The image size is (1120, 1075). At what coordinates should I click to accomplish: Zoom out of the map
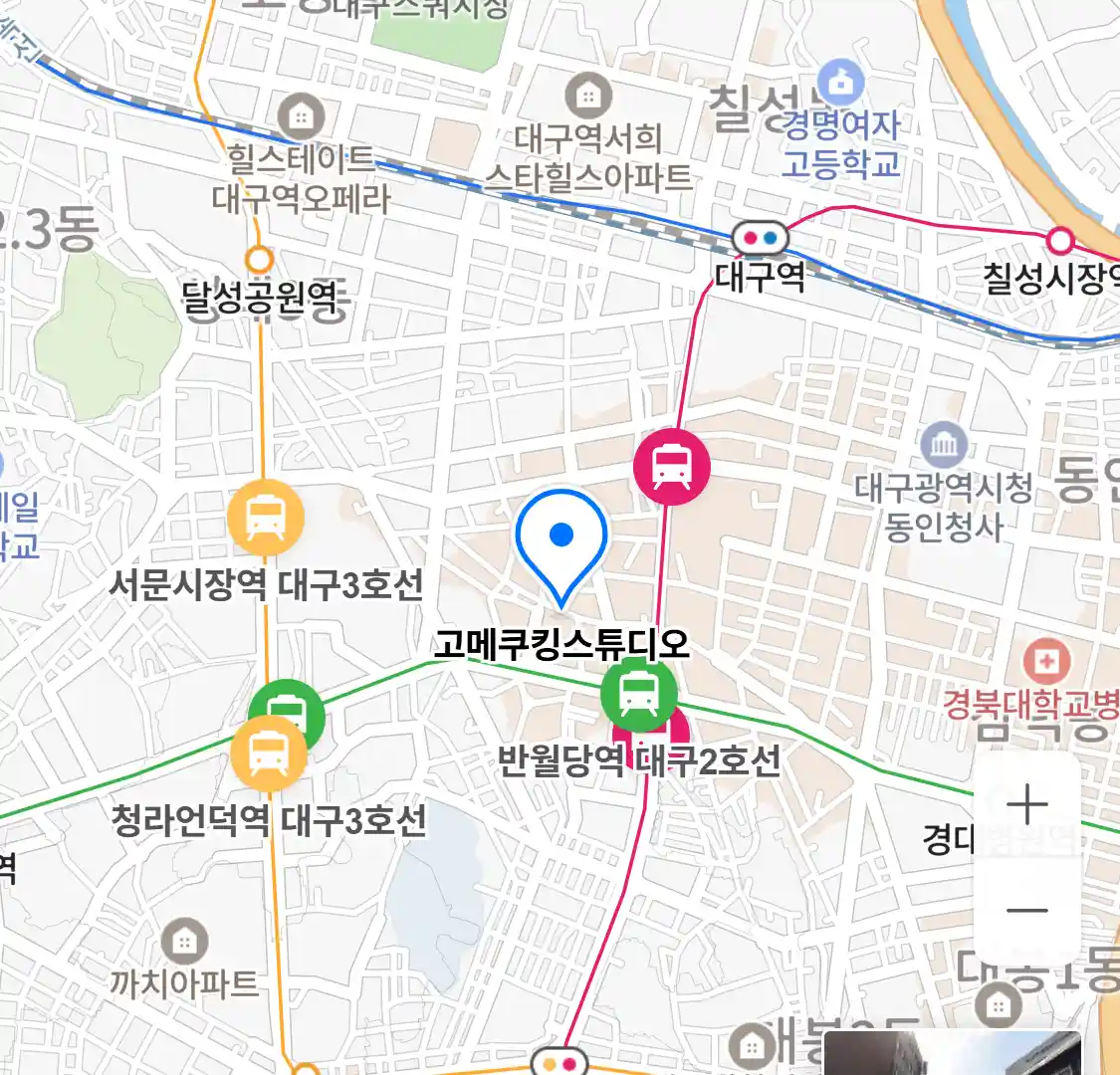[x=1026, y=910]
